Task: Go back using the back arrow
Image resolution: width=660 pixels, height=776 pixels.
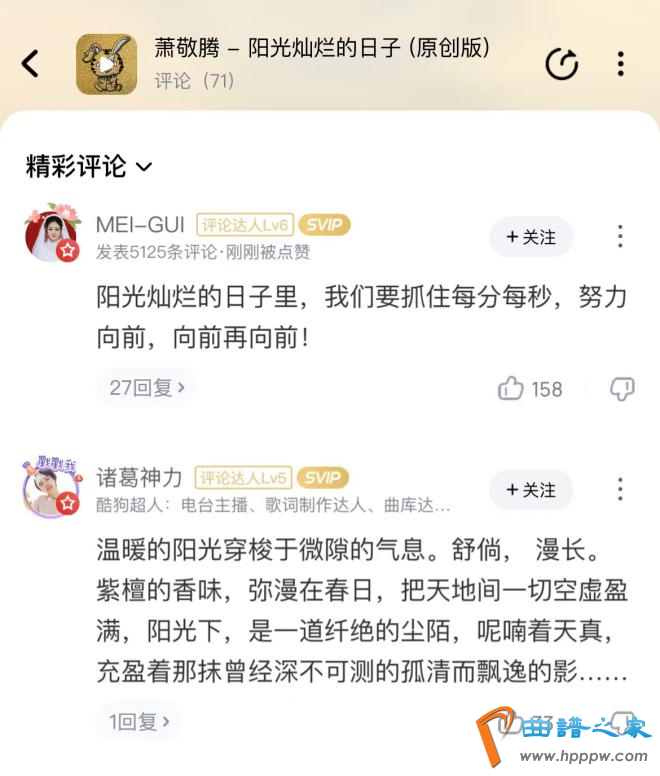Action: pyautogui.click(x=31, y=64)
